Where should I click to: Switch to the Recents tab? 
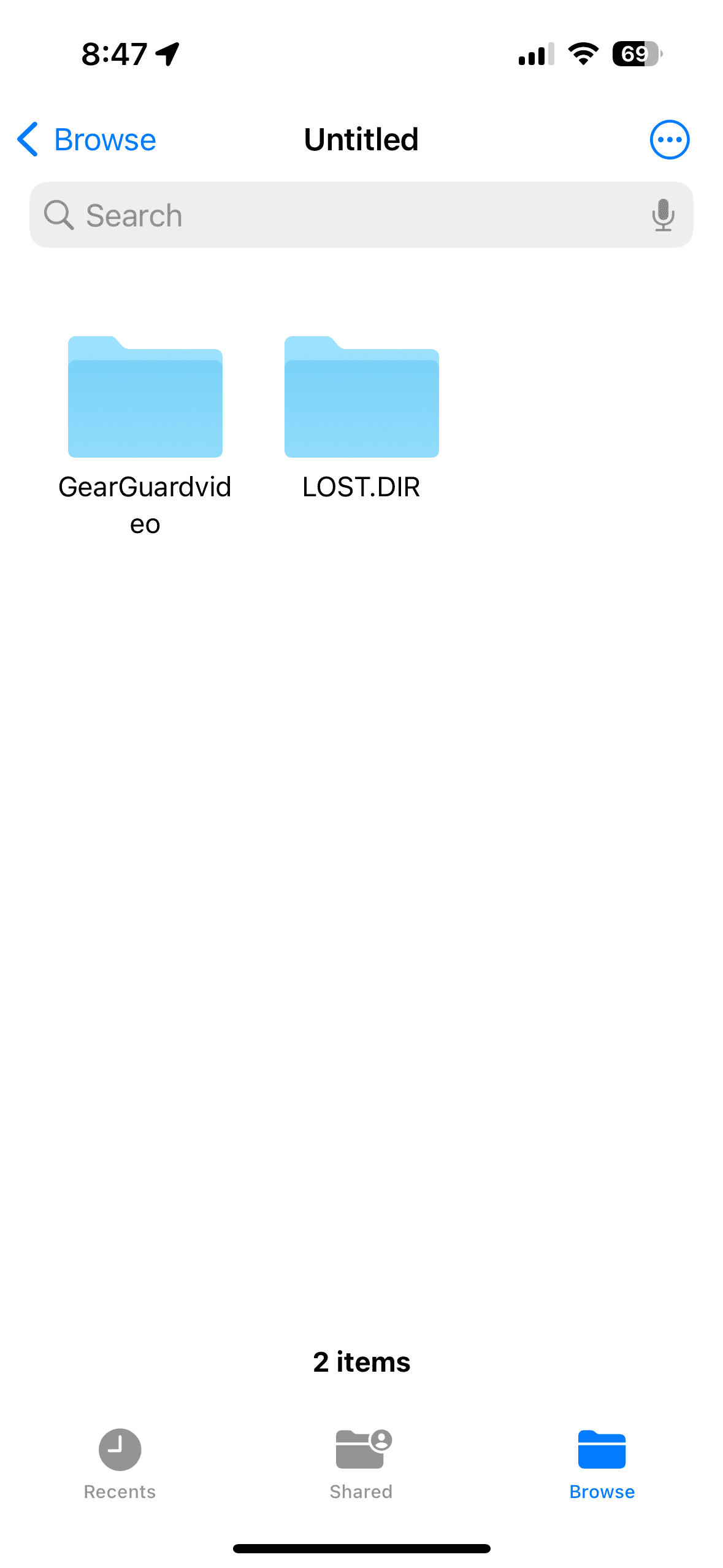pyautogui.click(x=120, y=1464)
